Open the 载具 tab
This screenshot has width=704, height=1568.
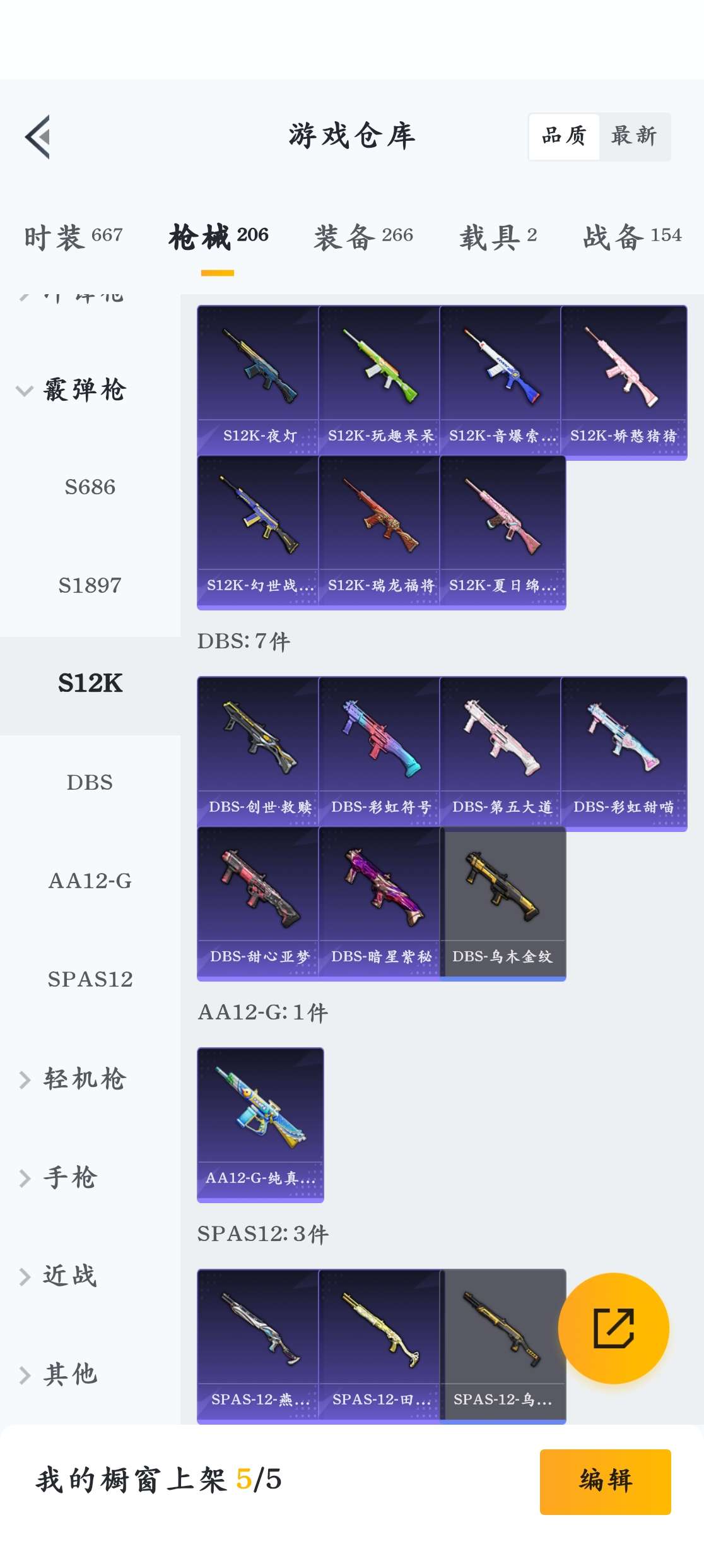(x=498, y=237)
